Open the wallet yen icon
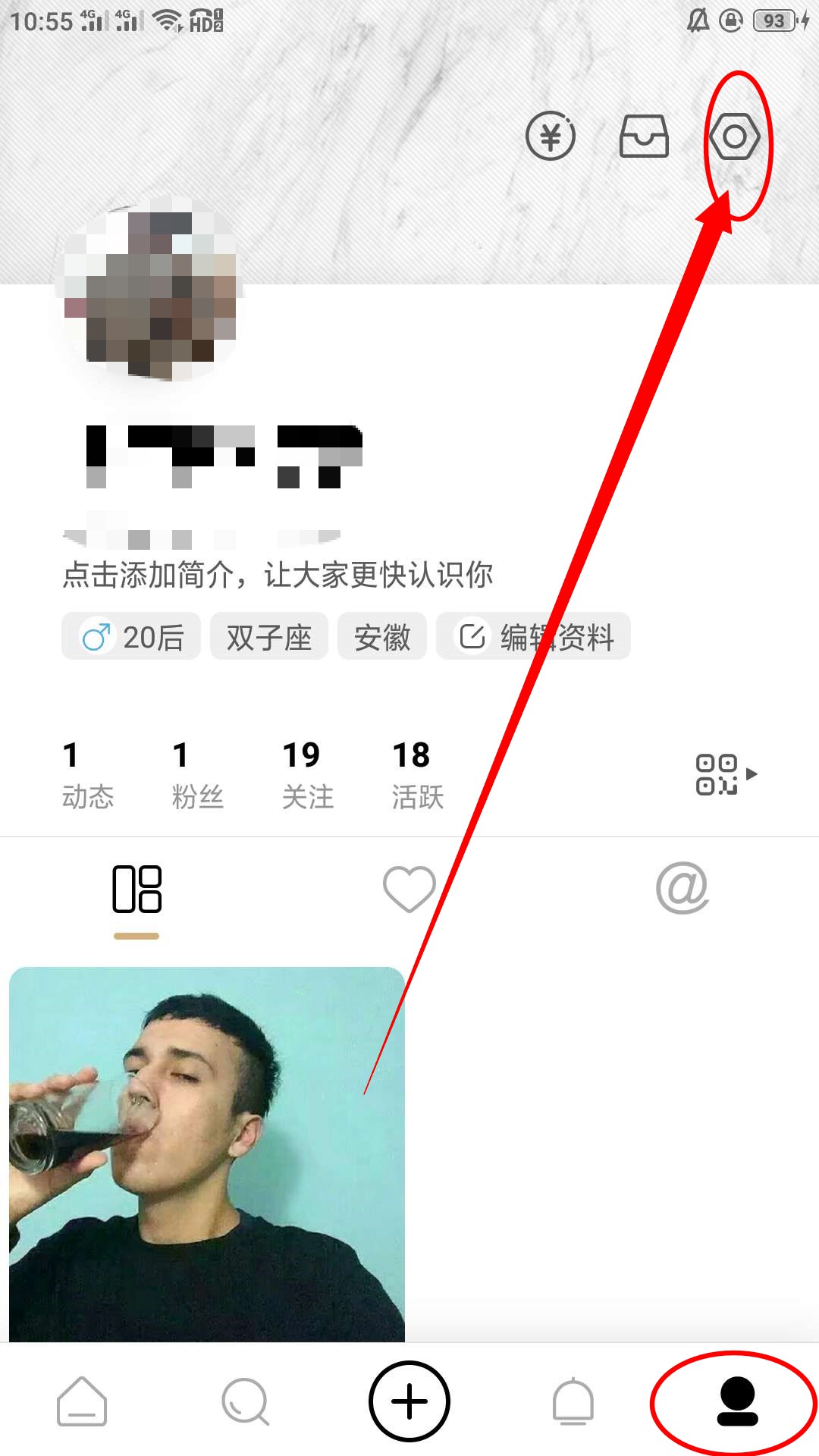This screenshot has height=1456, width=819. click(x=551, y=136)
